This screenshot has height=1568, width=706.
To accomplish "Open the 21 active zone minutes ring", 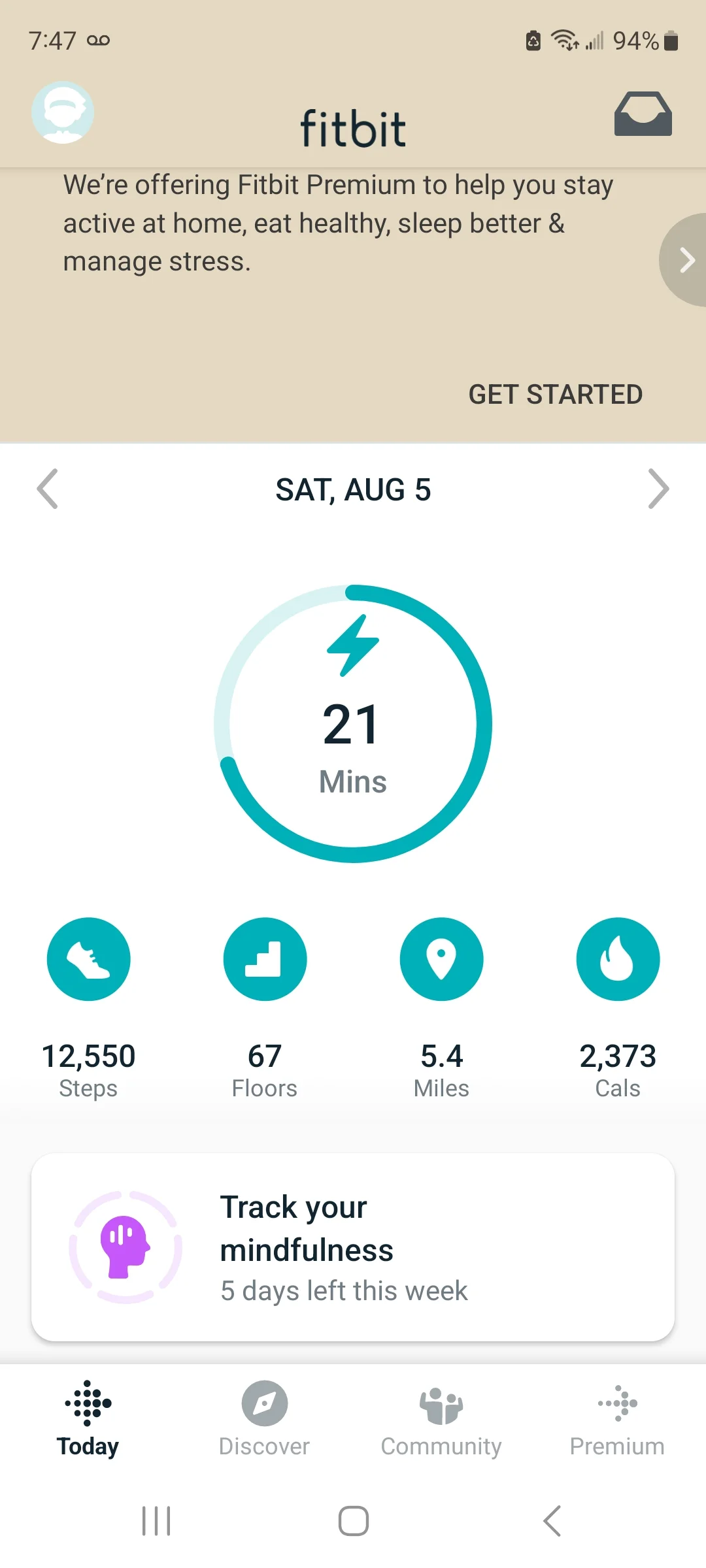I will [x=353, y=724].
